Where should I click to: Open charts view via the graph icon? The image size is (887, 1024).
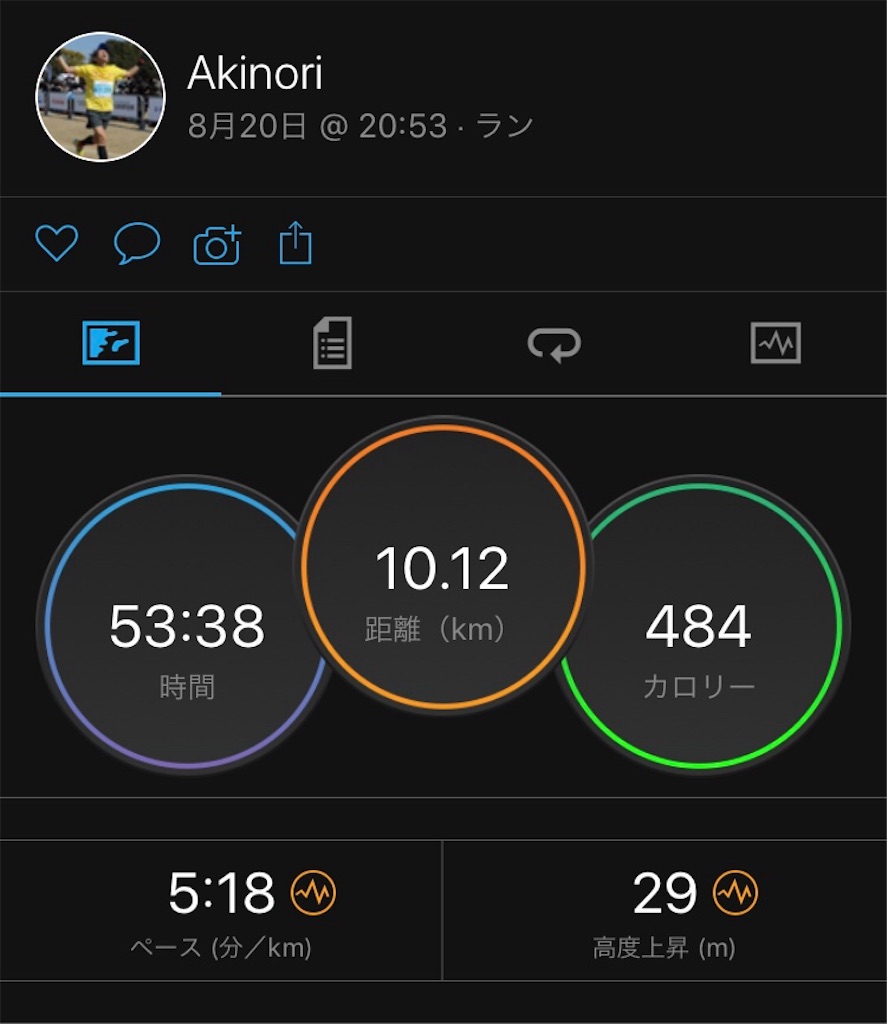click(776, 342)
